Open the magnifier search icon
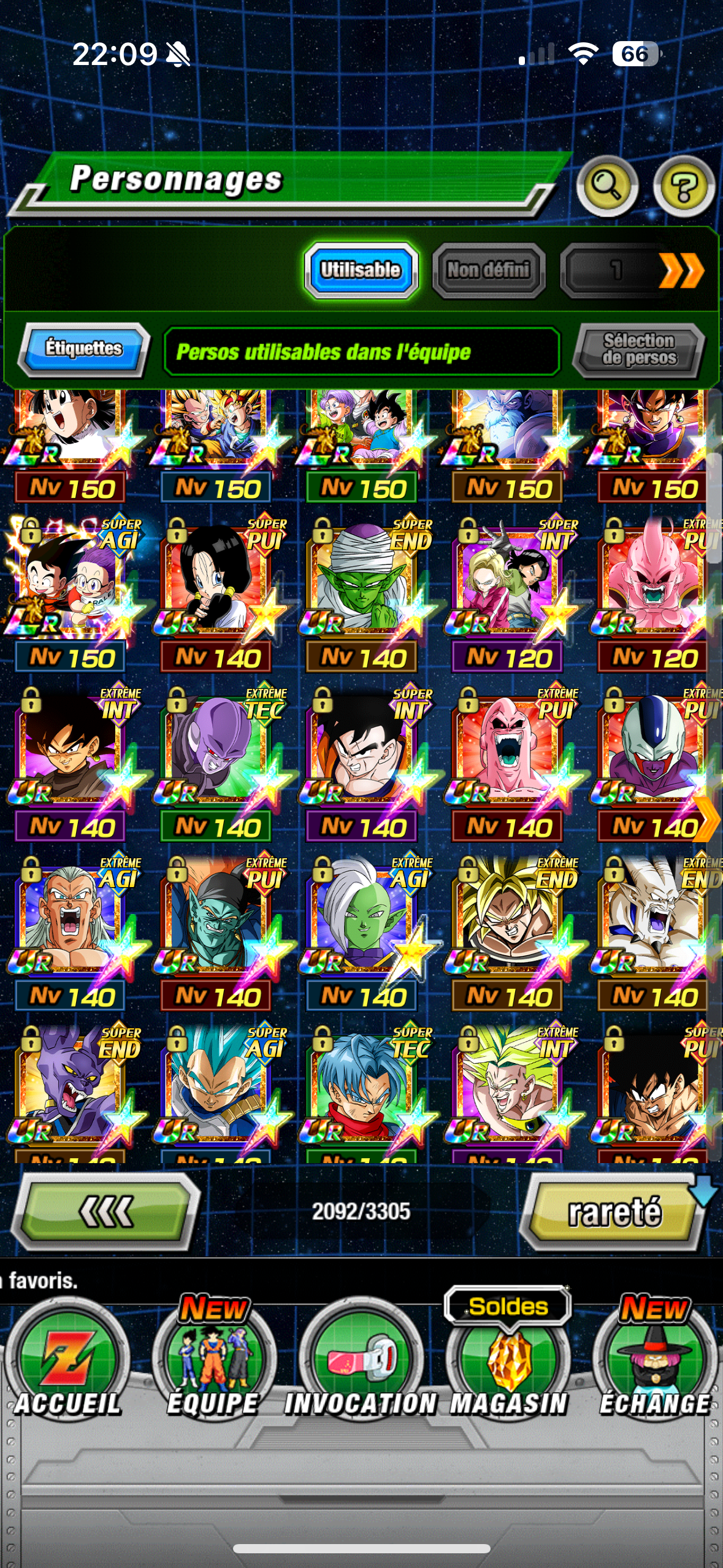 tap(607, 186)
